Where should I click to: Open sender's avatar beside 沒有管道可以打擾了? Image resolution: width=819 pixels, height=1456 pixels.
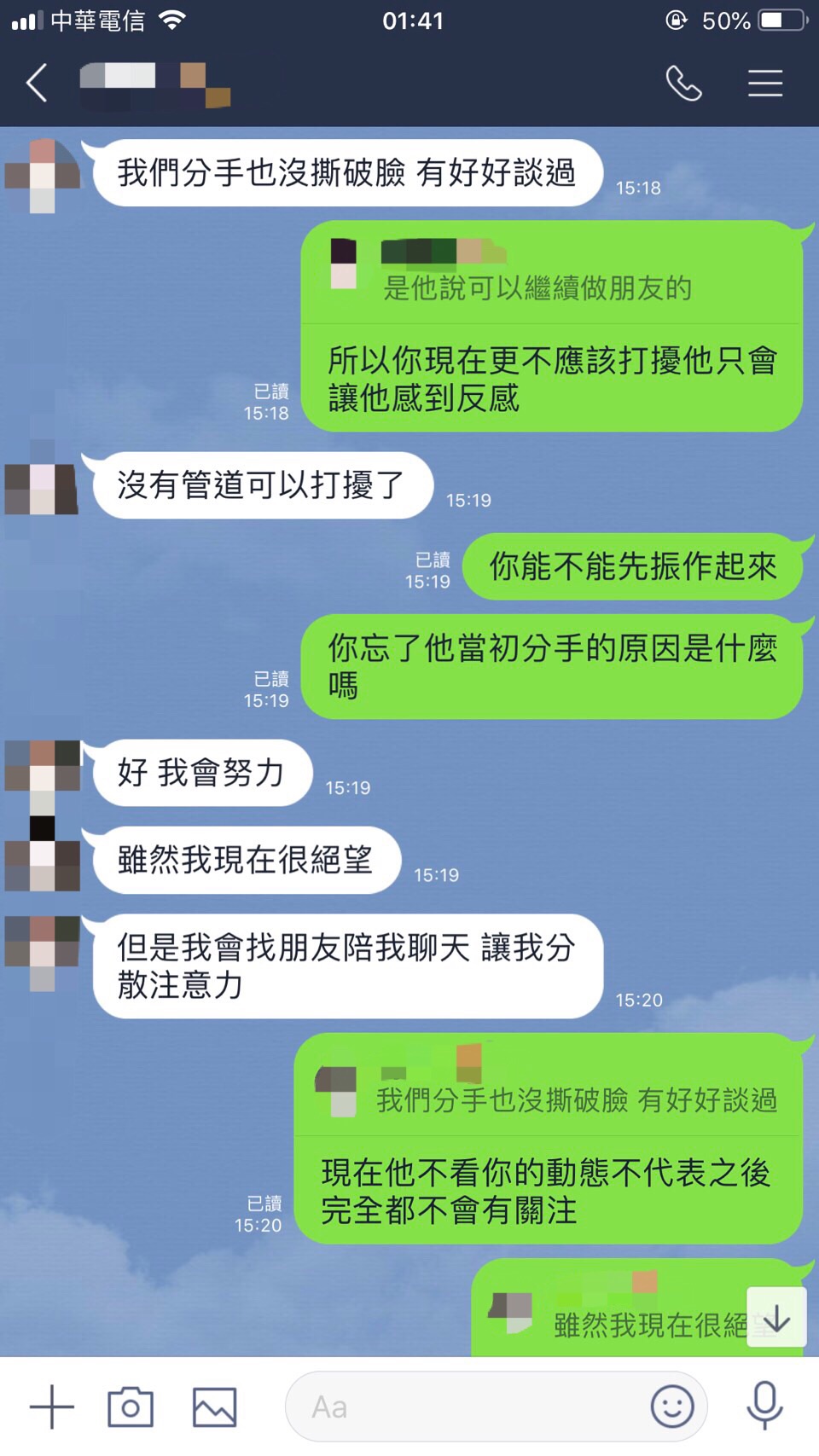pos(43,488)
